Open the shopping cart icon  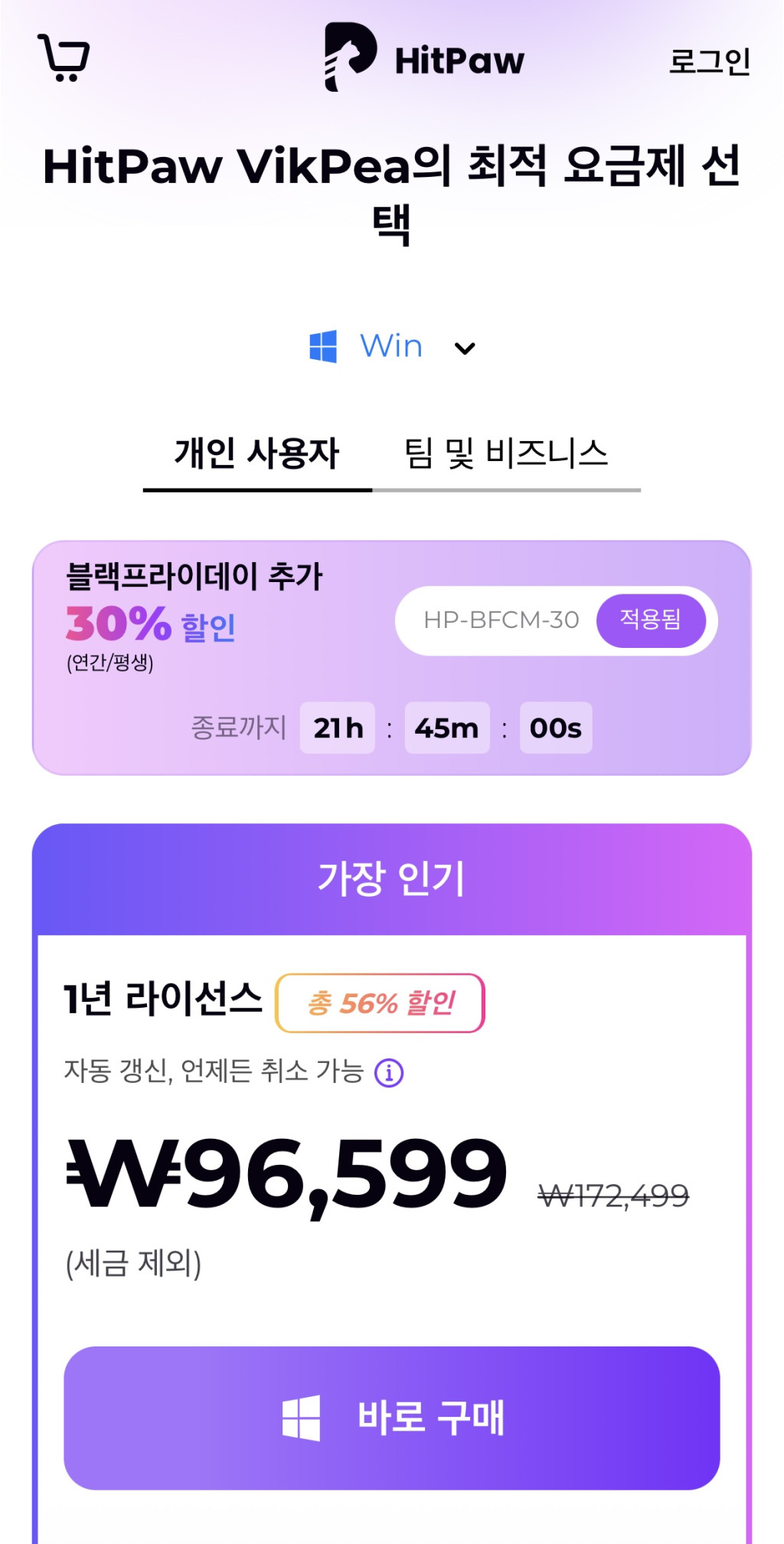pos(64,57)
